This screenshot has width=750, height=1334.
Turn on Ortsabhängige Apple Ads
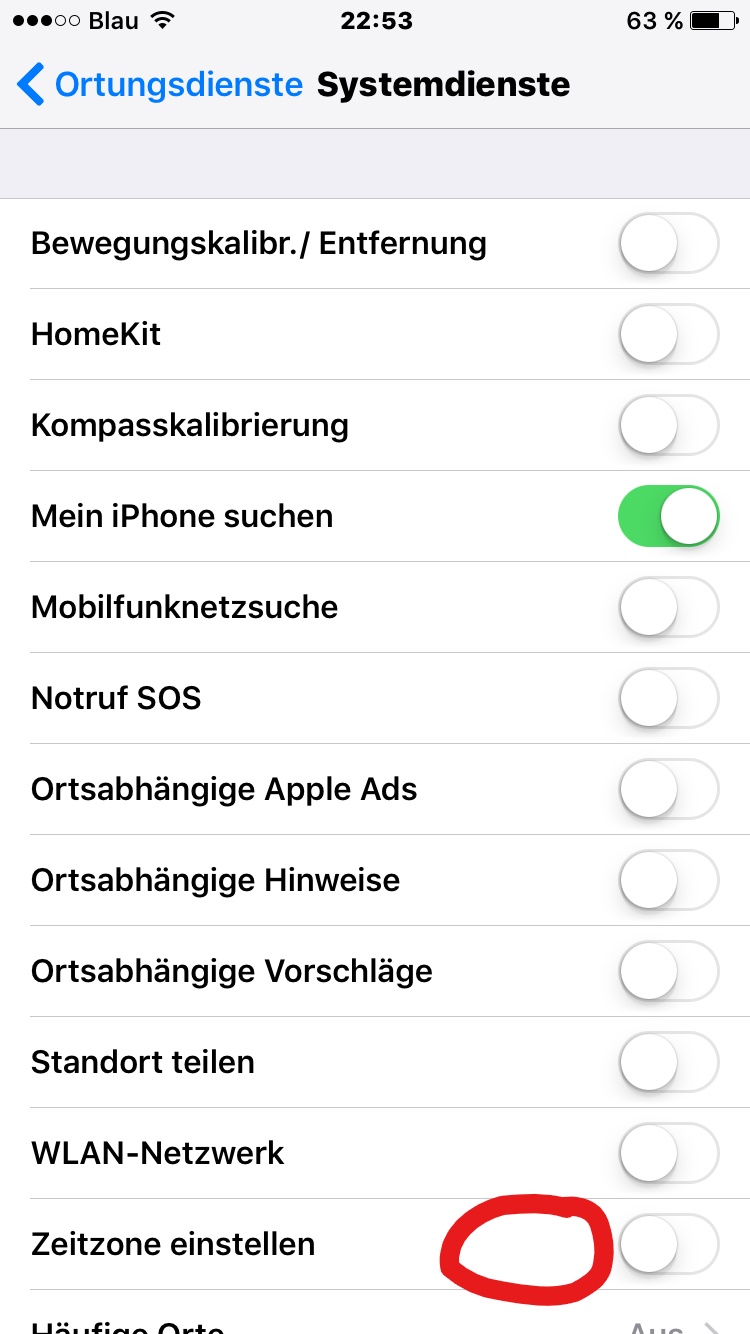669,789
